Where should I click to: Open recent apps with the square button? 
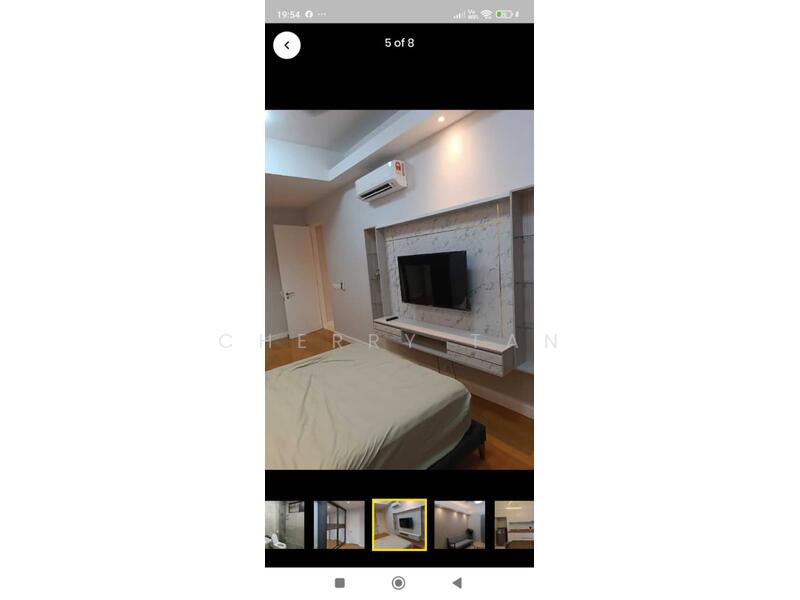tap(339, 583)
